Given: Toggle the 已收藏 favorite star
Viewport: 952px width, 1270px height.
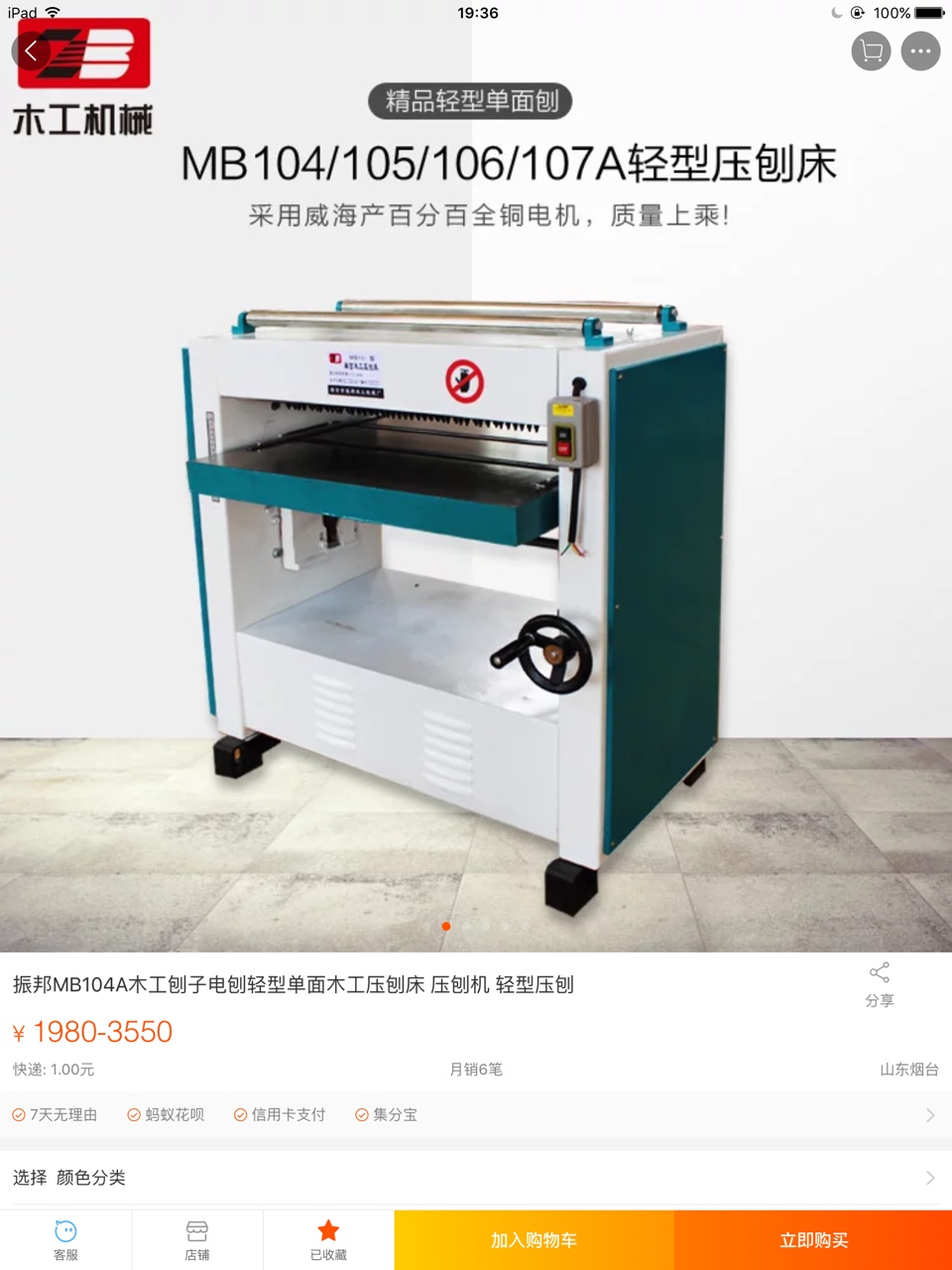Looking at the screenshot, I should pos(328,1240).
